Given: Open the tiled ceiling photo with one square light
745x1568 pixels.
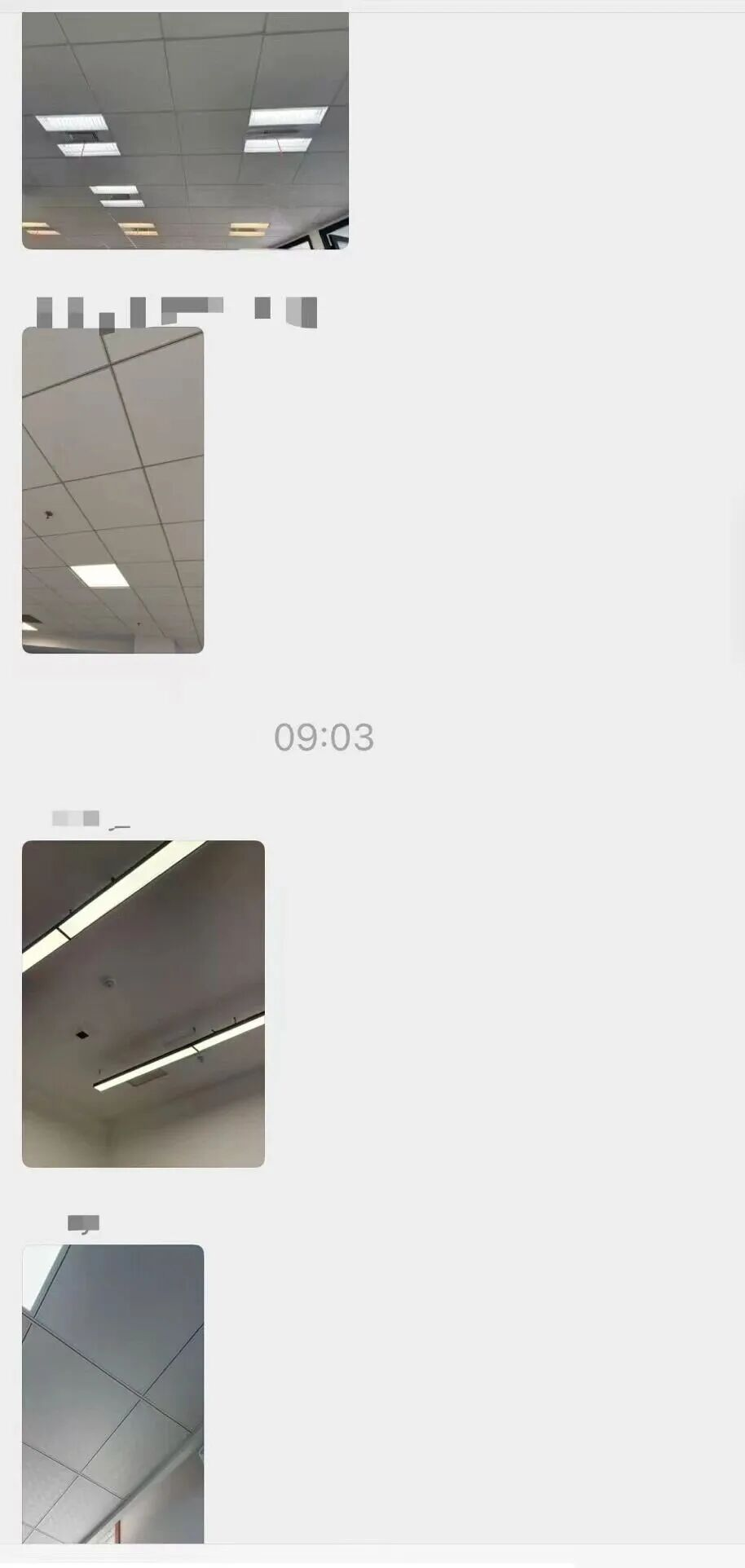Looking at the screenshot, I should point(112,490).
